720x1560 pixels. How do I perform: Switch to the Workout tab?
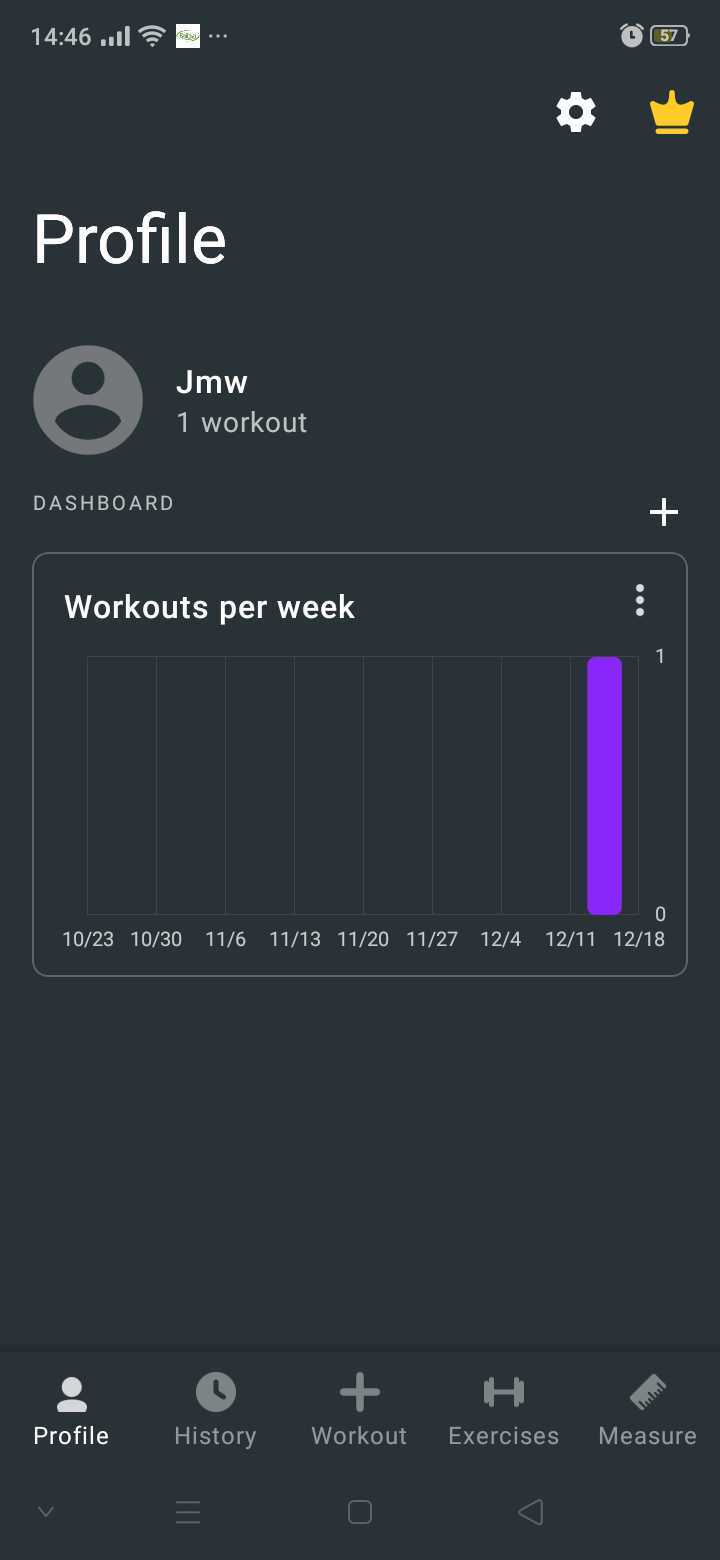pyautogui.click(x=359, y=1411)
